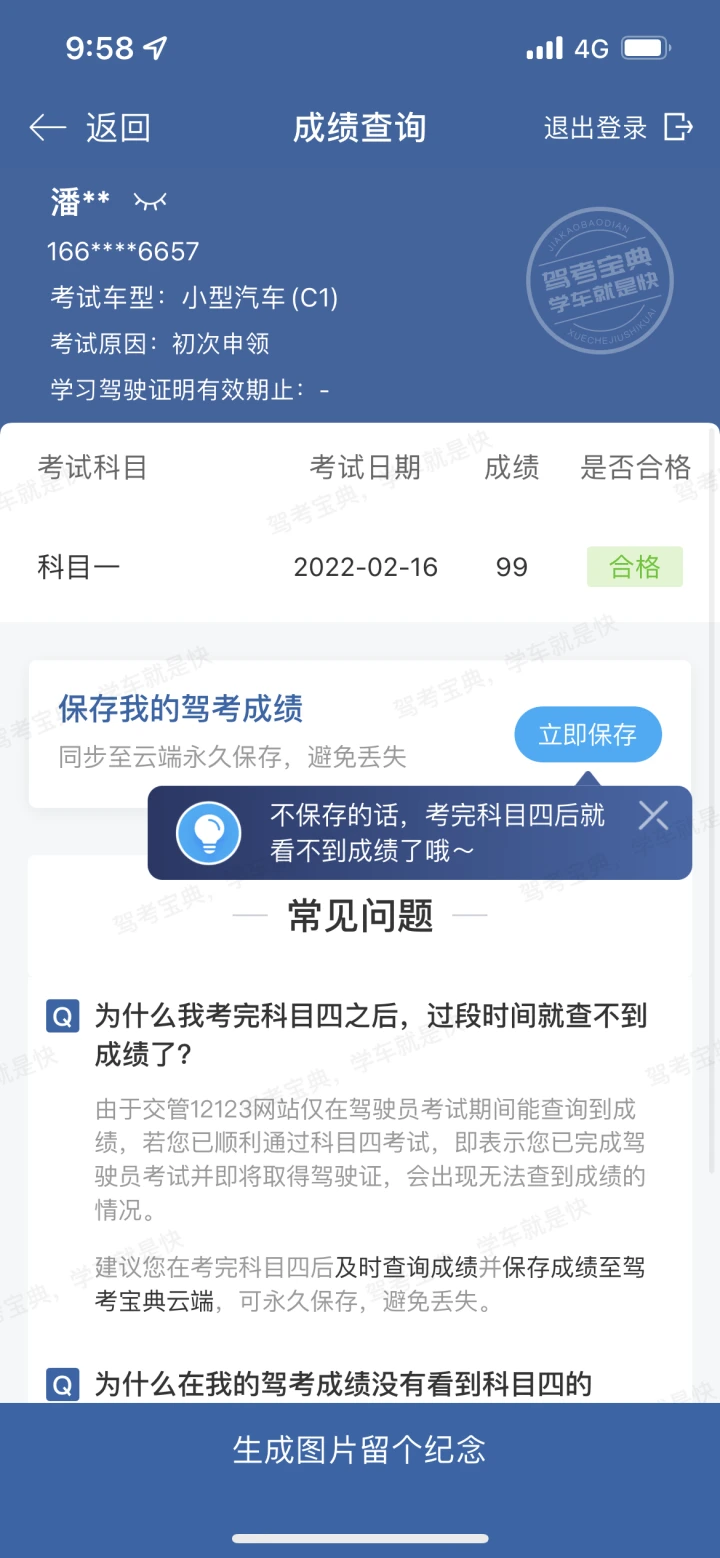Go back with the 返回 arrow
Screen dimensions: 720x1558
(x=89, y=127)
